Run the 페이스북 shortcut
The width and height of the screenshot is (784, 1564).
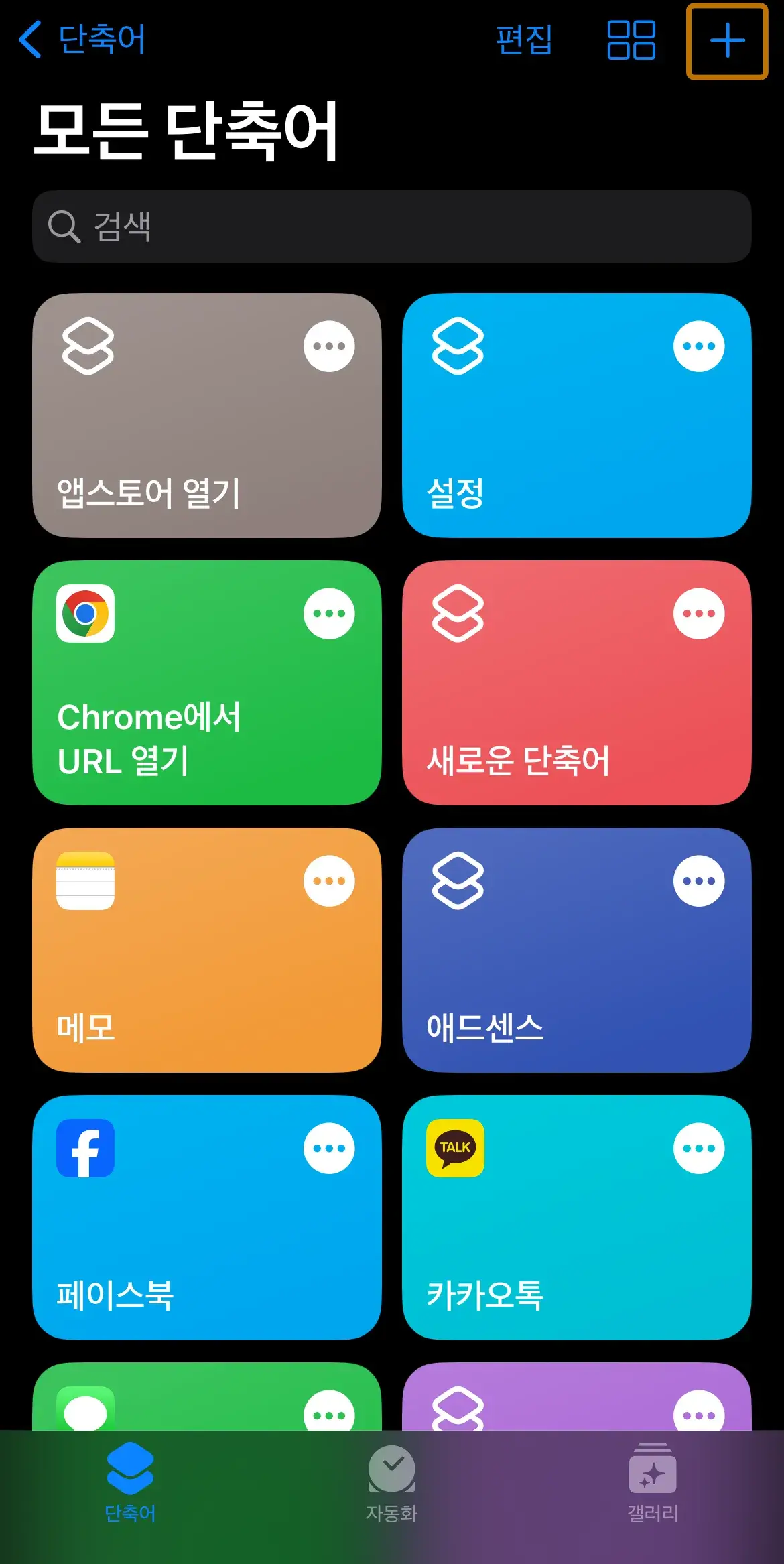(207, 1218)
